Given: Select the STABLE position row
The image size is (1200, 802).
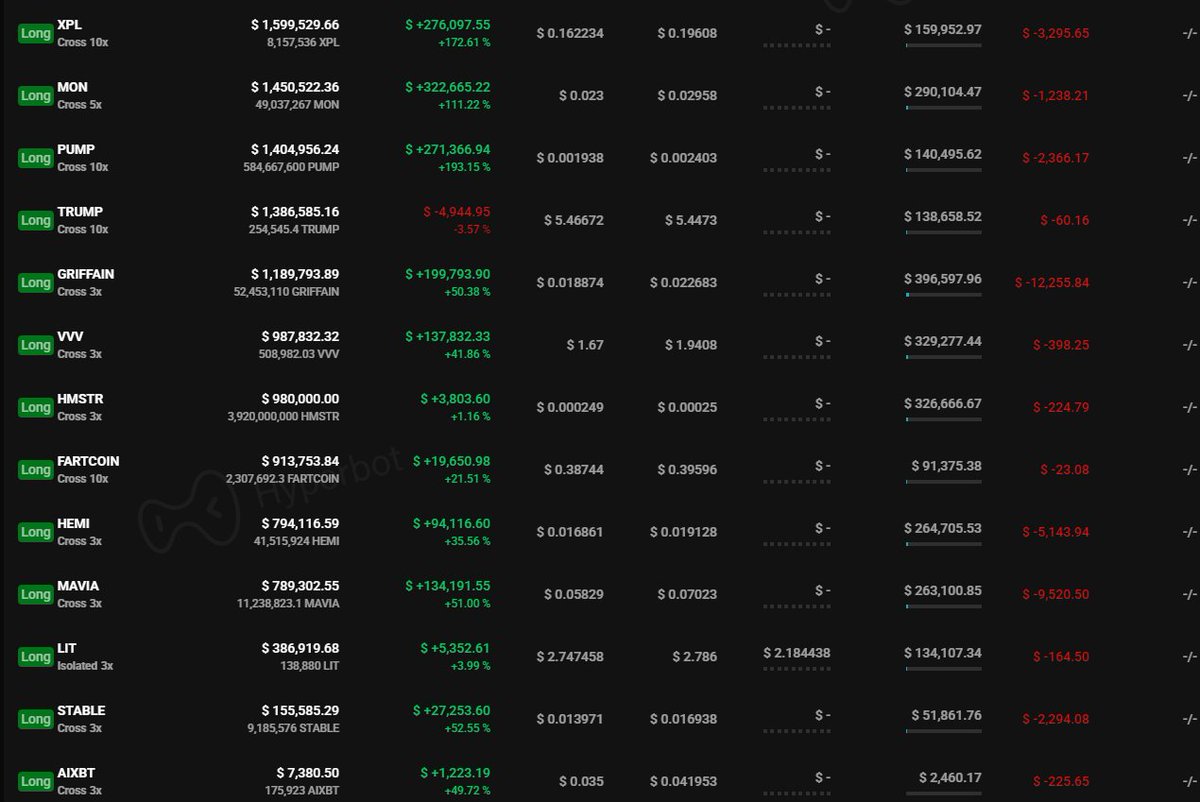Looking at the screenshot, I should coord(81,711).
